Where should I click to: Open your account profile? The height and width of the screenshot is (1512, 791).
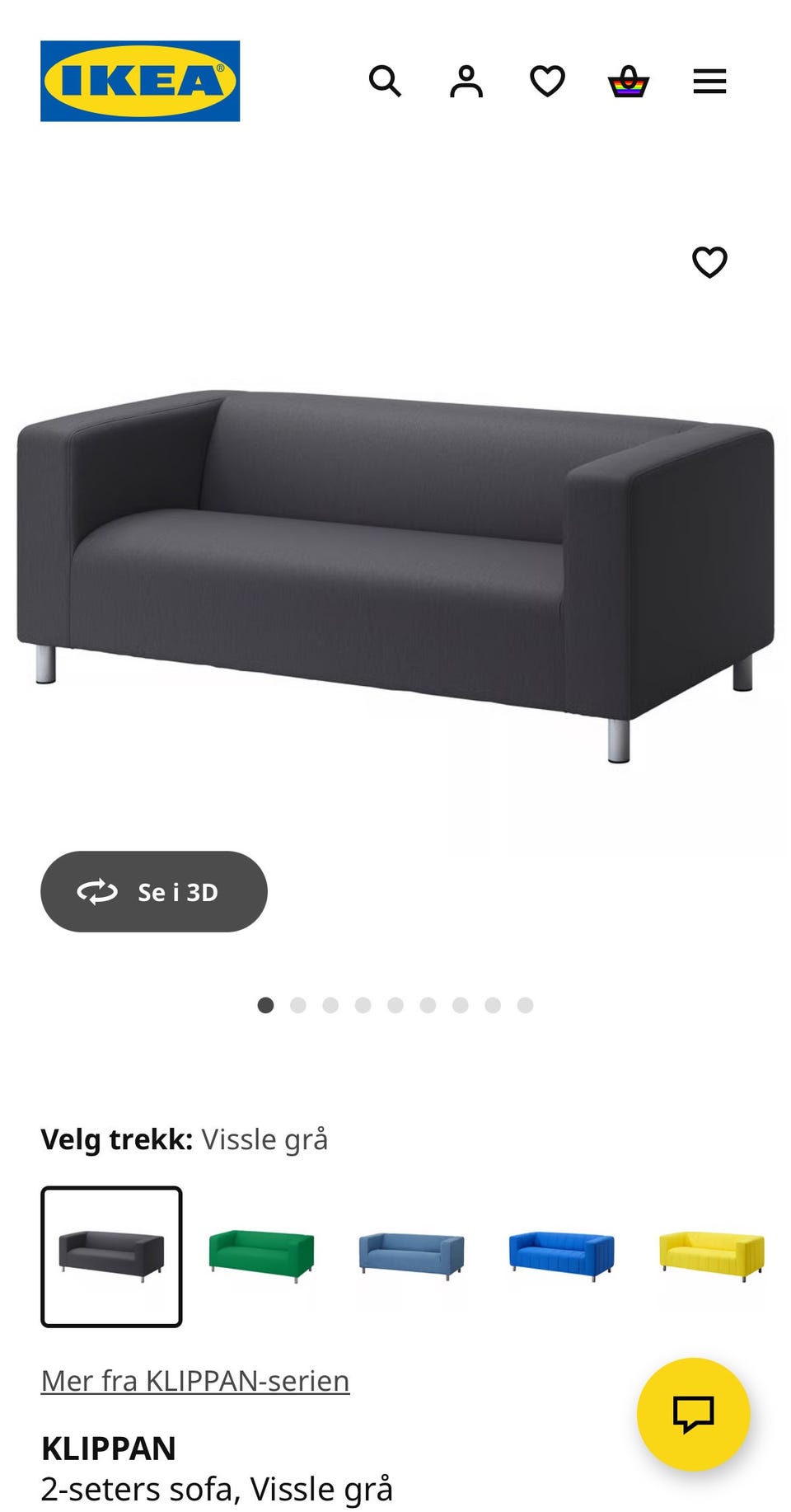(466, 82)
